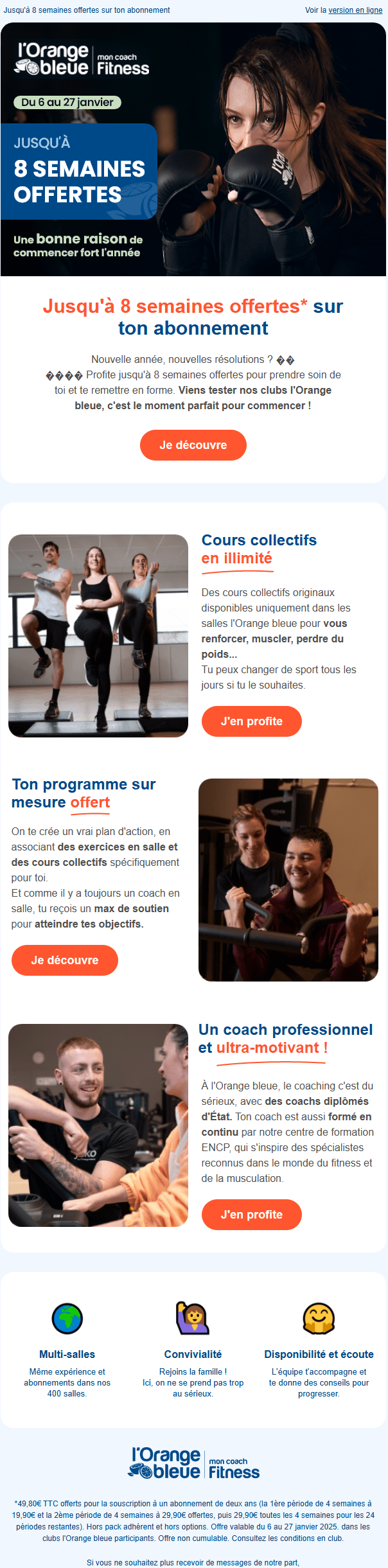Tap 'Je découvre' under the 8 semaines offertes intro
The image size is (388, 1568).
pyautogui.click(x=193, y=445)
